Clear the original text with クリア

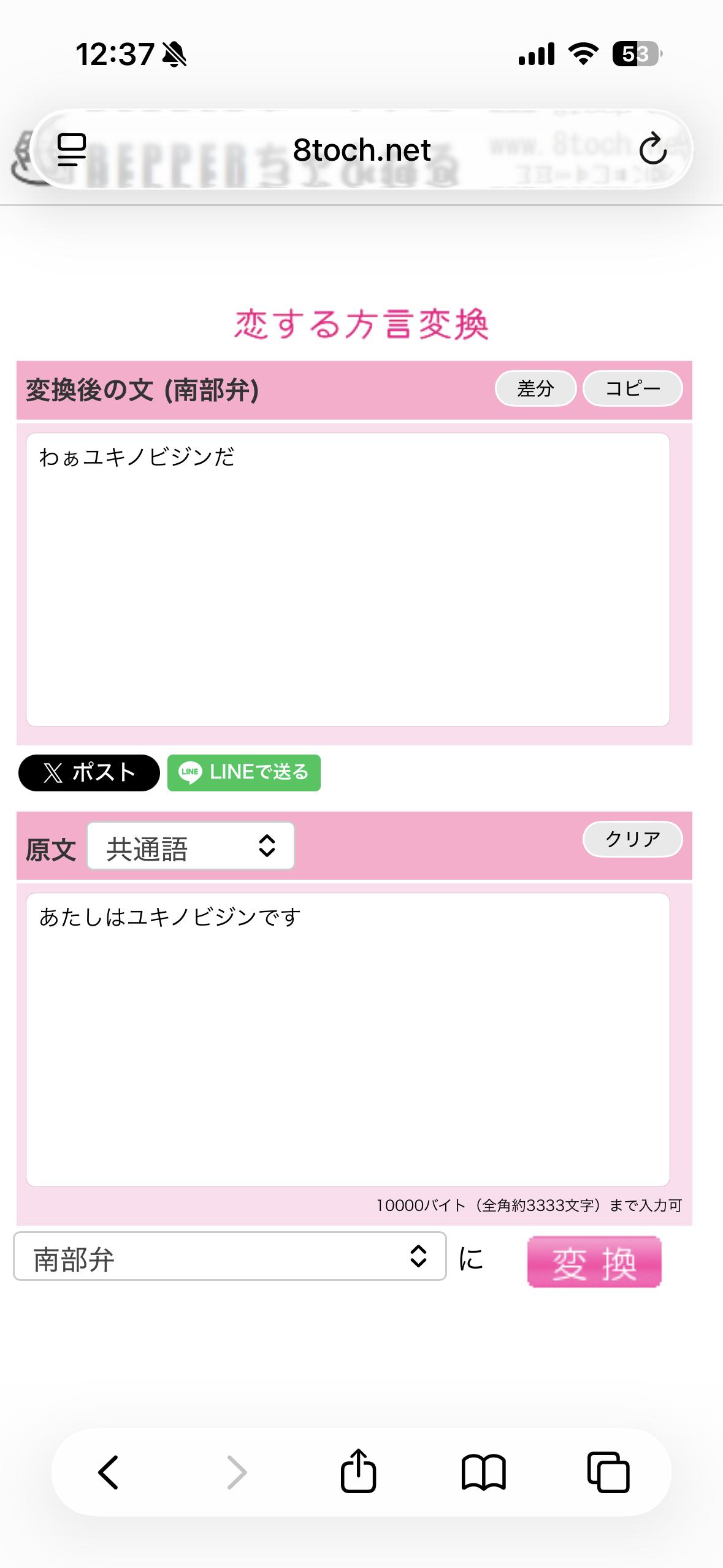[x=632, y=839]
